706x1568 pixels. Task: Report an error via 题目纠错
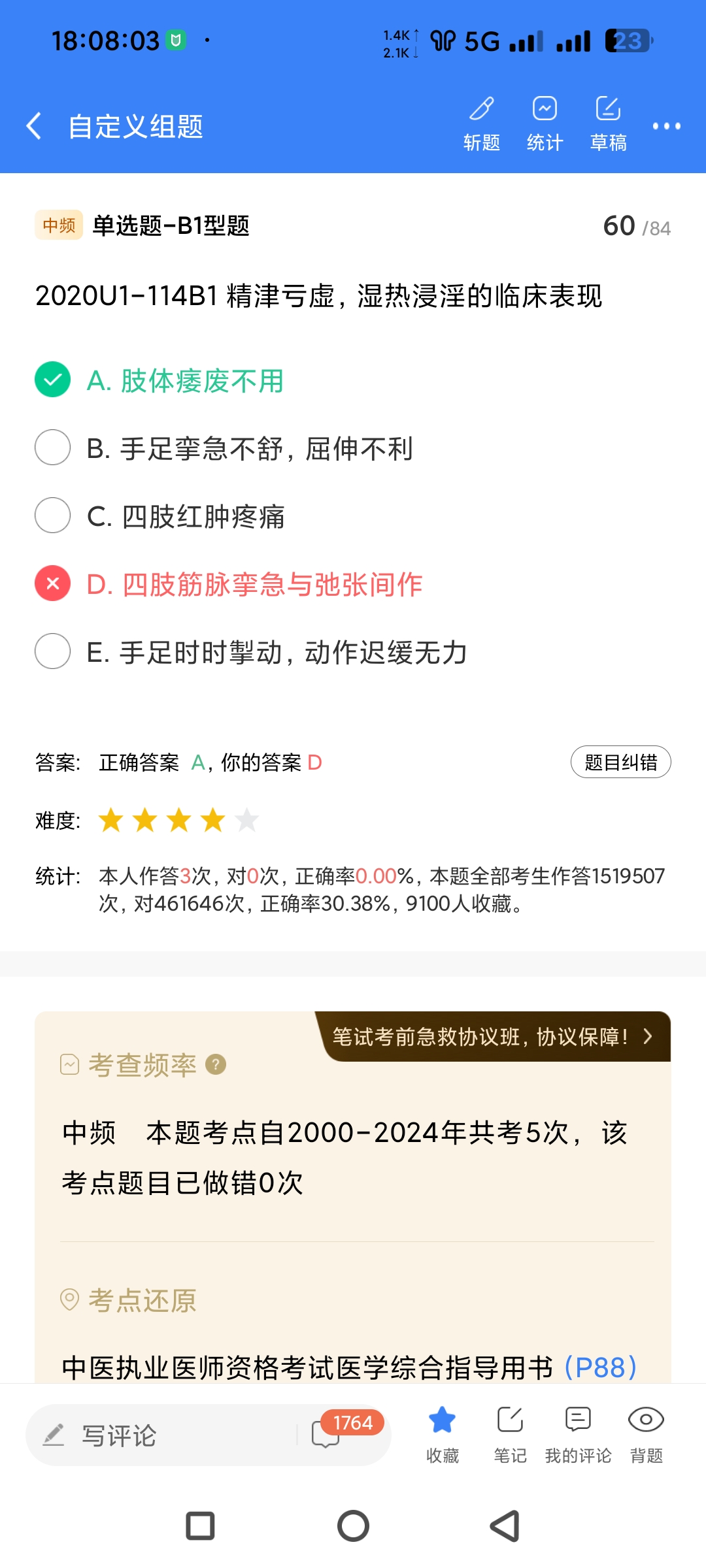pyautogui.click(x=620, y=762)
